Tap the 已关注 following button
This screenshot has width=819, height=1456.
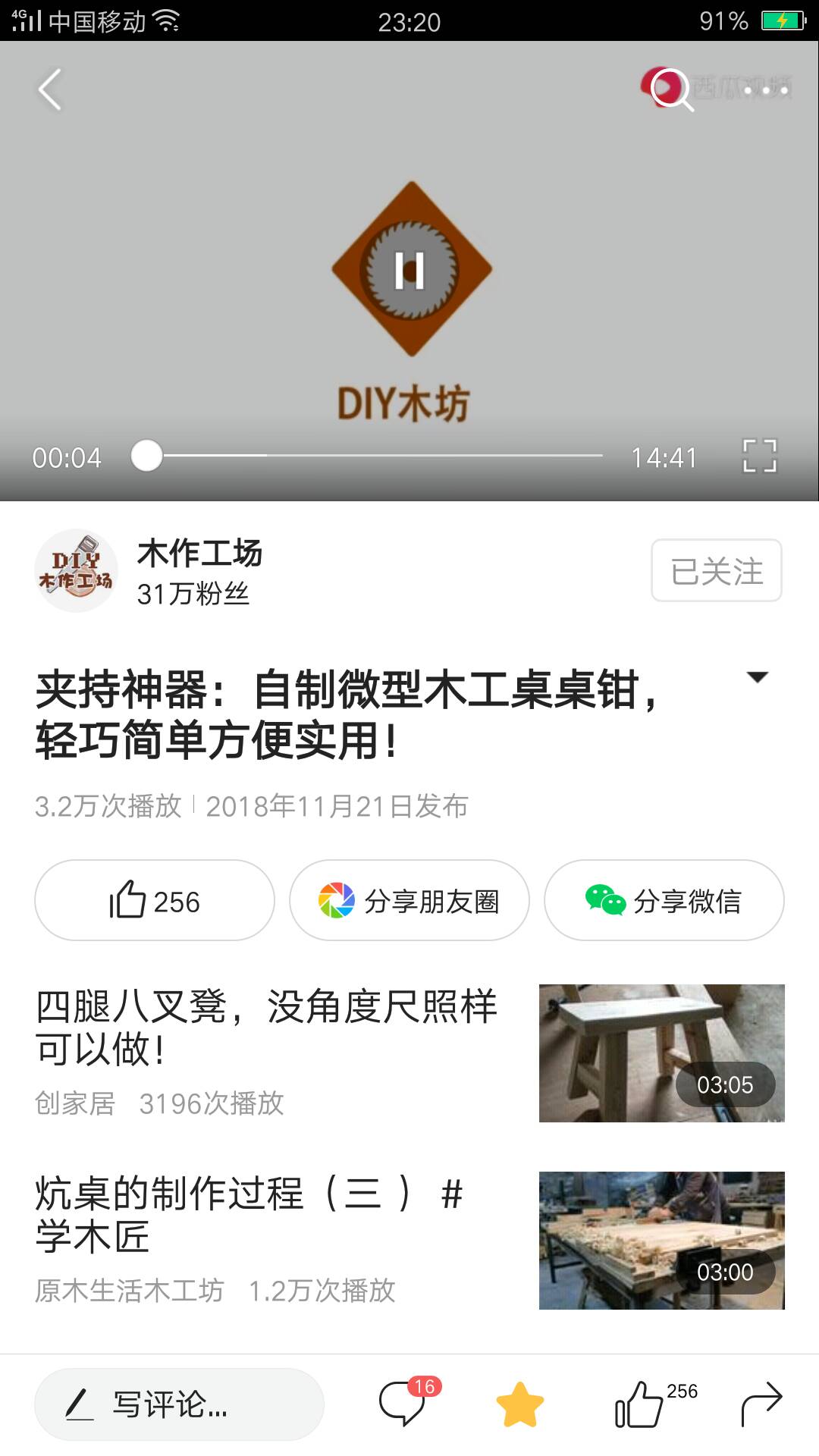[716, 570]
